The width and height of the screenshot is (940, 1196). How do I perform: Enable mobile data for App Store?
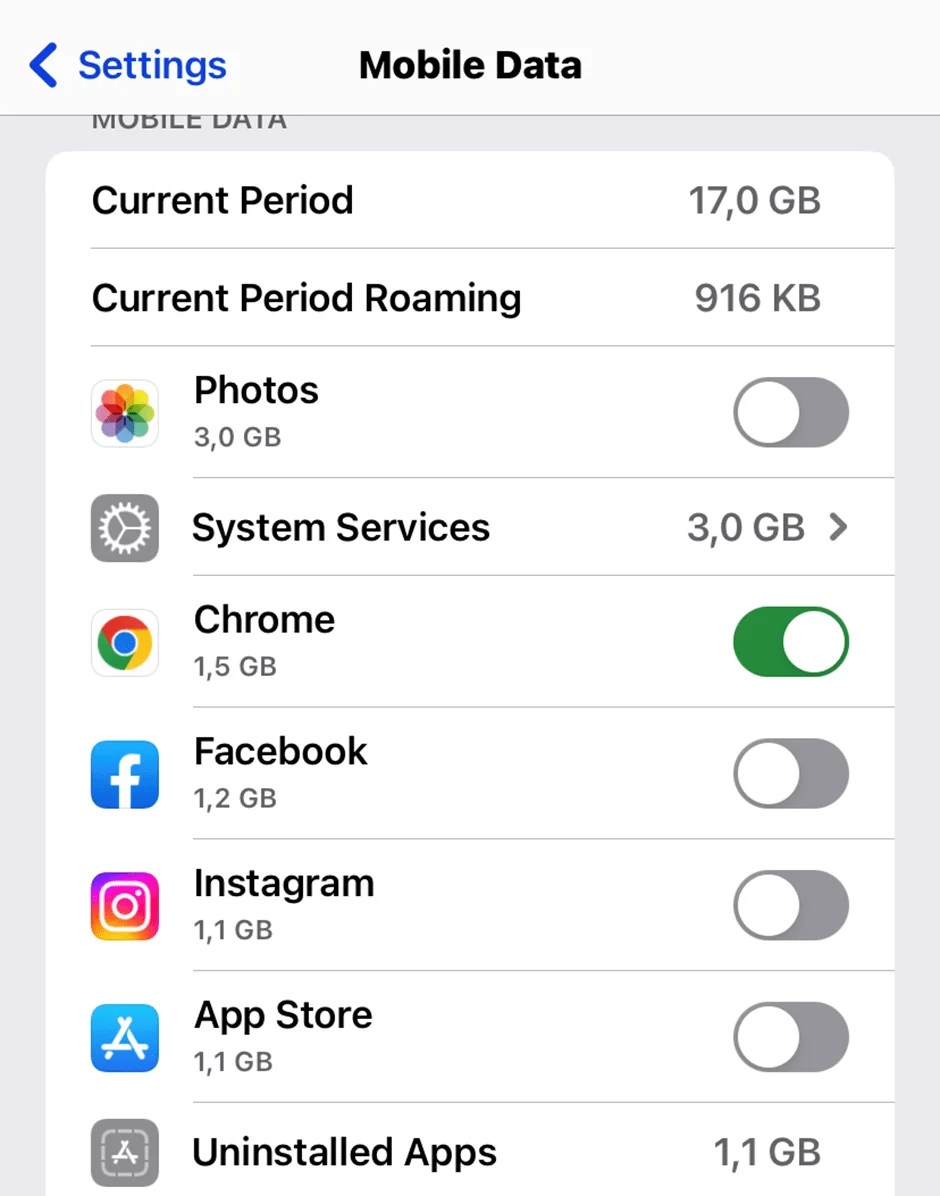[791, 1037]
